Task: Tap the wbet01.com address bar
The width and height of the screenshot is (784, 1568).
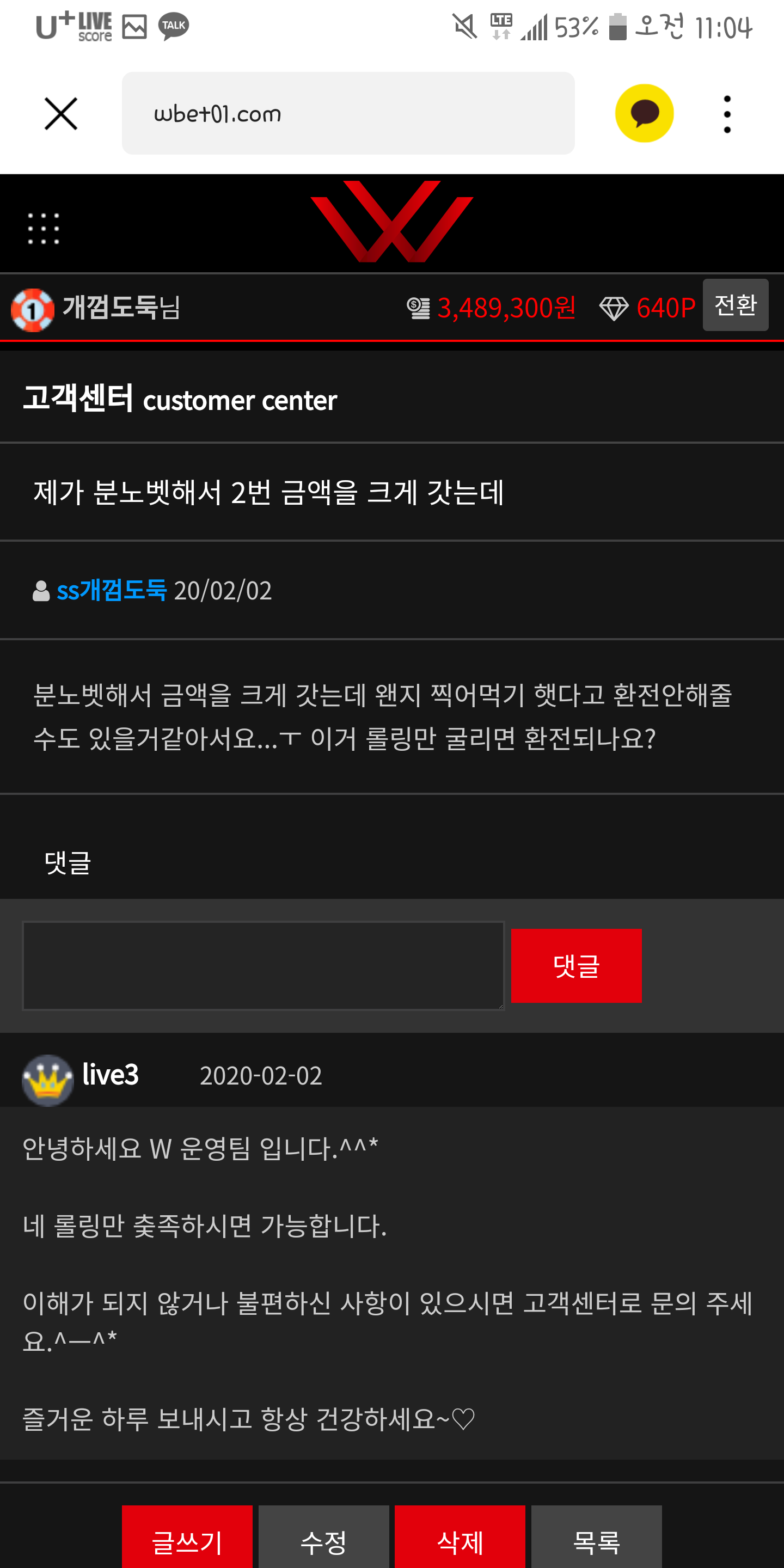Action: click(347, 113)
